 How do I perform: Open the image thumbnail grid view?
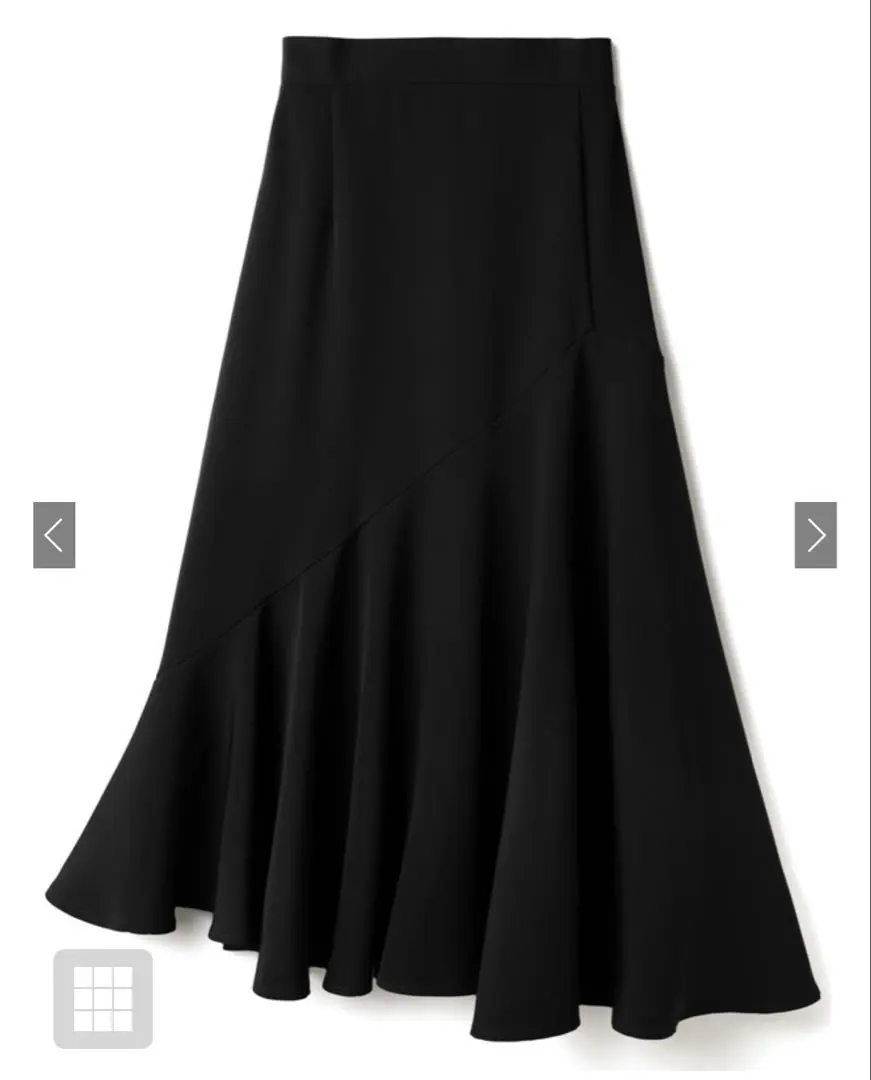(x=103, y=998)
